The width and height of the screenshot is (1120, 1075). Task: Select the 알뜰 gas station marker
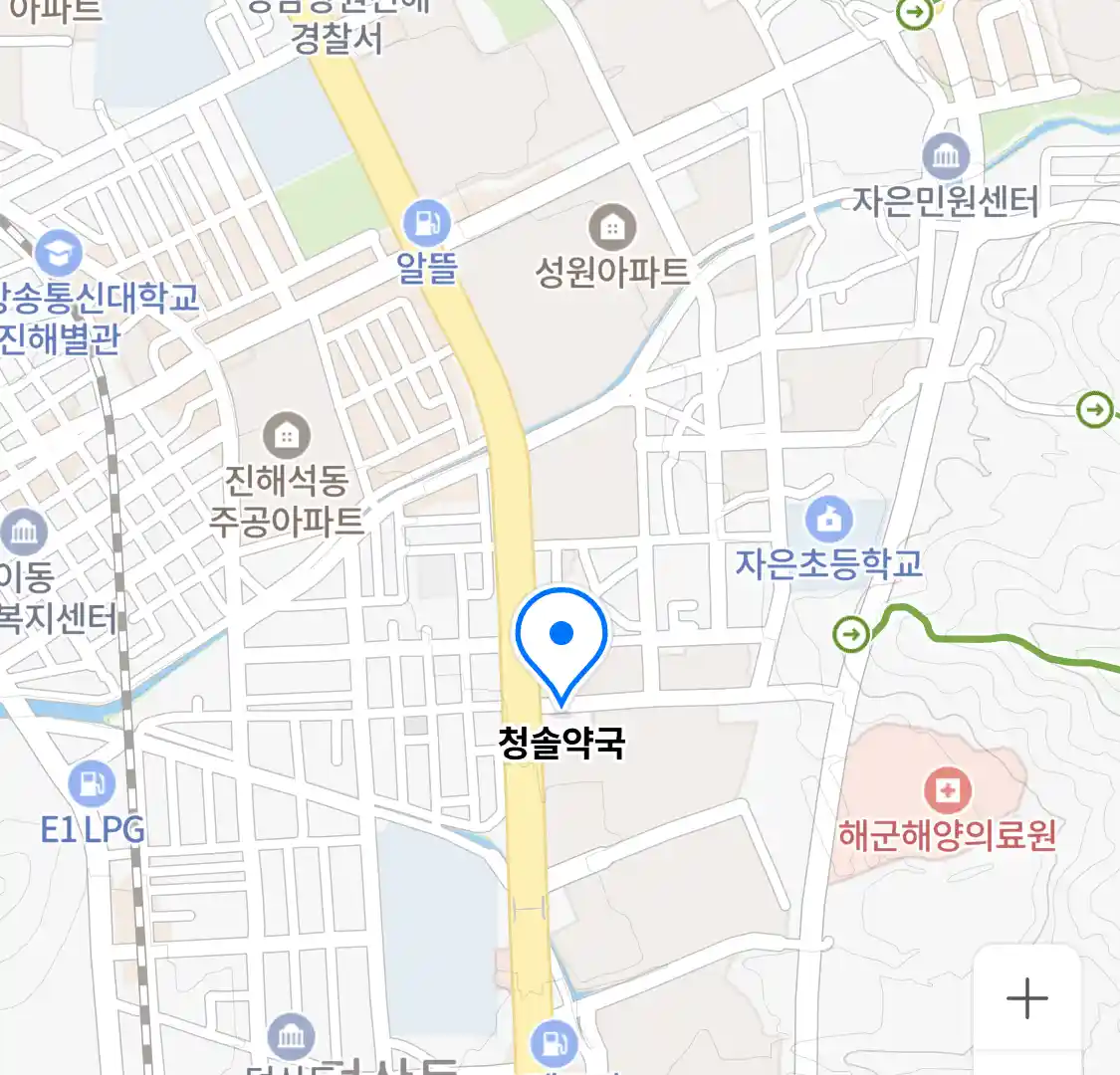click(427, 224)
